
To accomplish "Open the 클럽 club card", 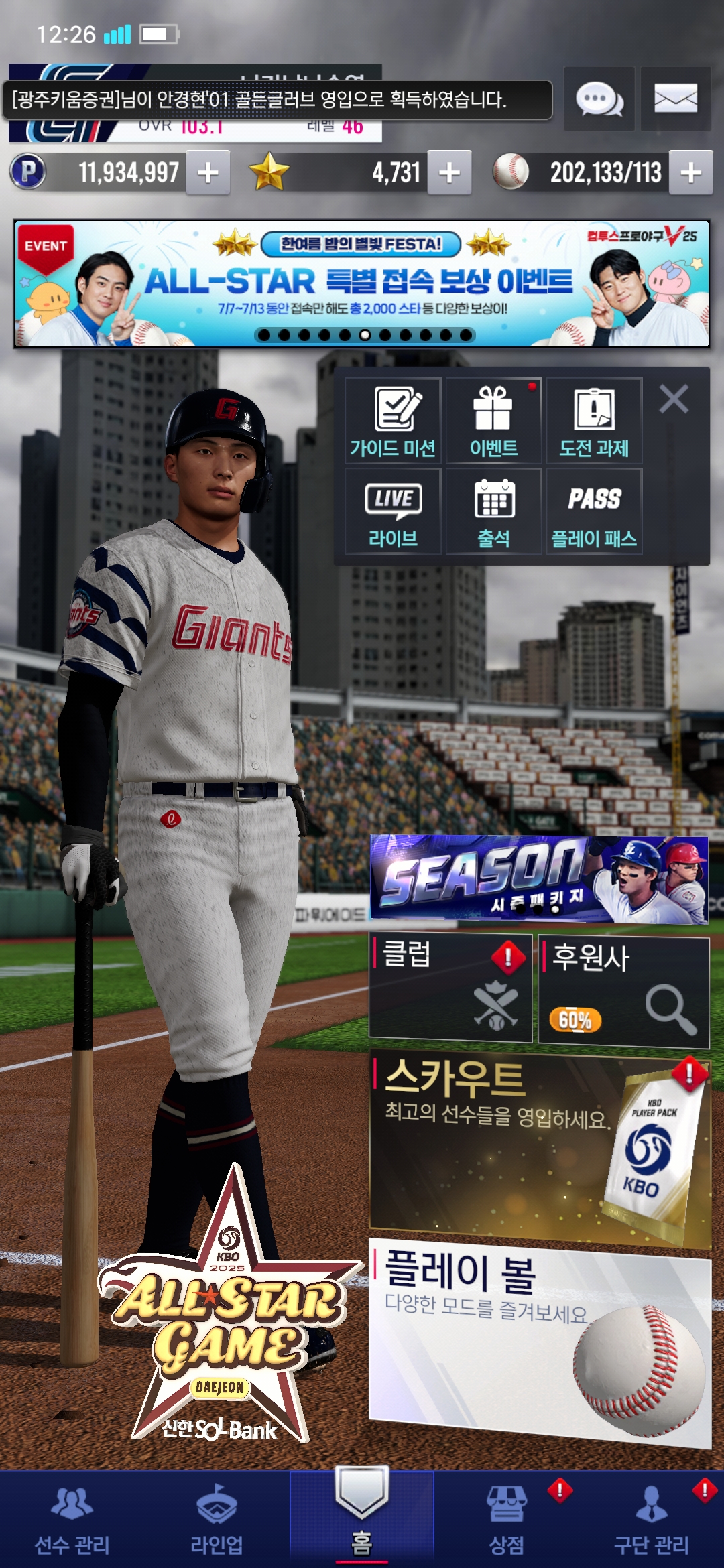I will click(x=450, y=988).
